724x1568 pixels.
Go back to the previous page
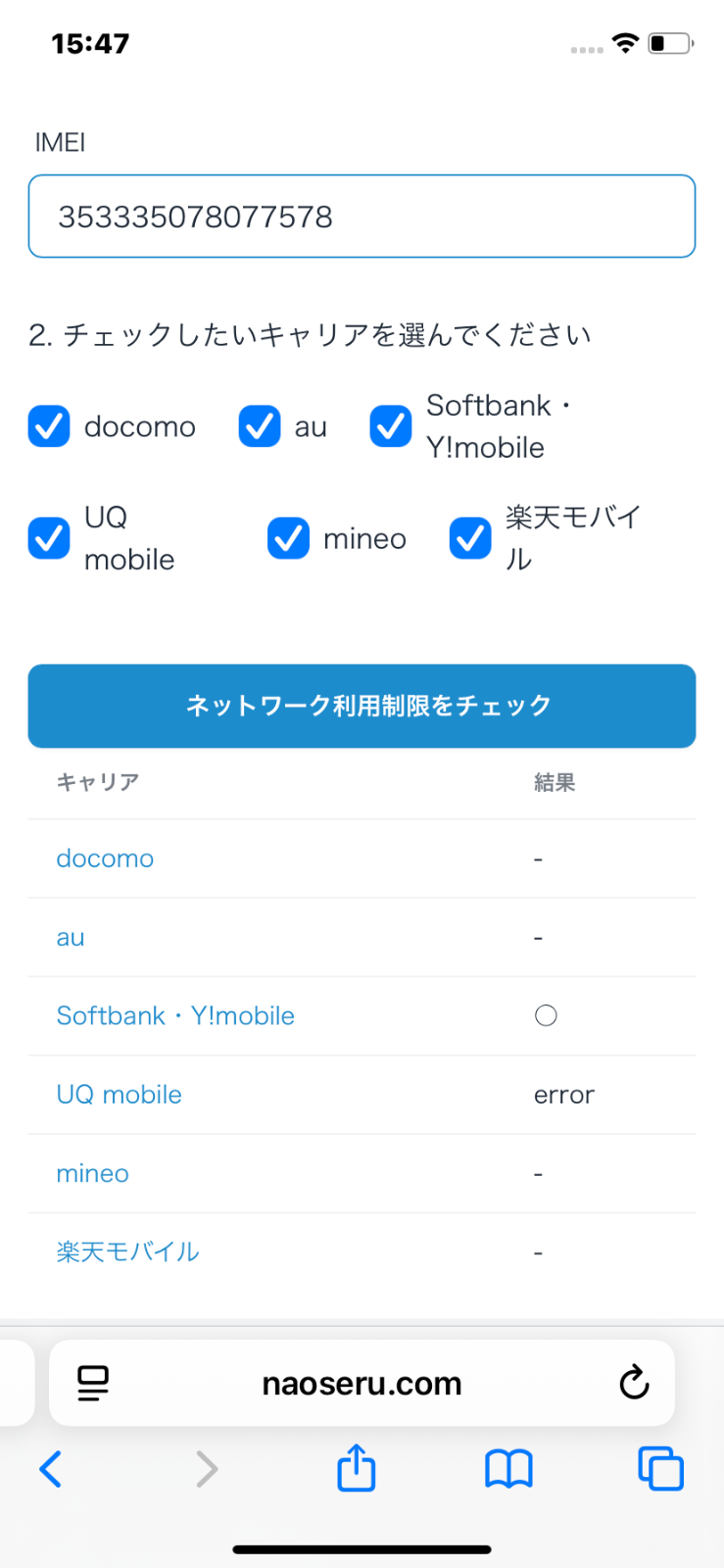click(51, 1468)
